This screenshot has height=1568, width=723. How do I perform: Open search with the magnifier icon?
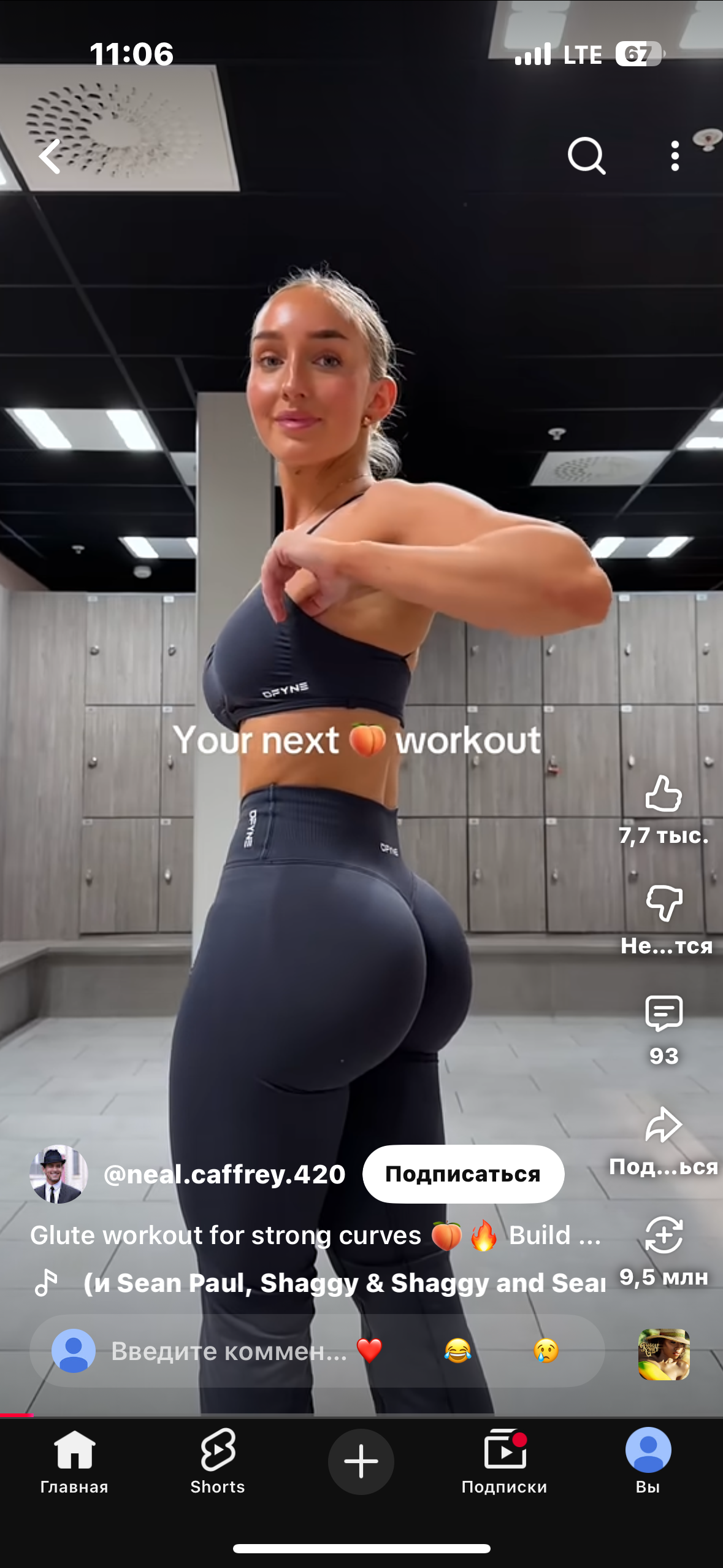tap(586, 156)
